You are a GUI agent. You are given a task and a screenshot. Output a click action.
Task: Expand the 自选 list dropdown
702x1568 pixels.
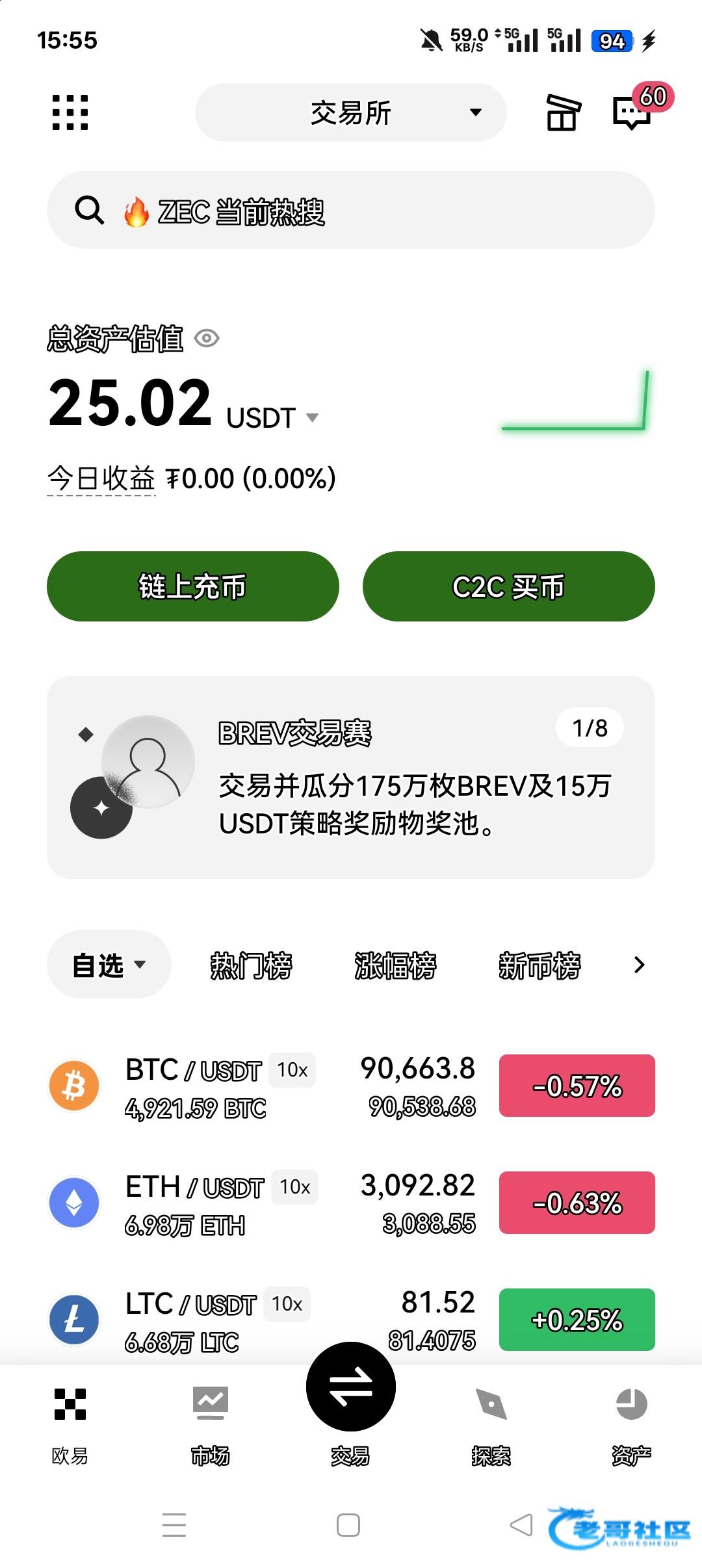[x=109, y=965]
